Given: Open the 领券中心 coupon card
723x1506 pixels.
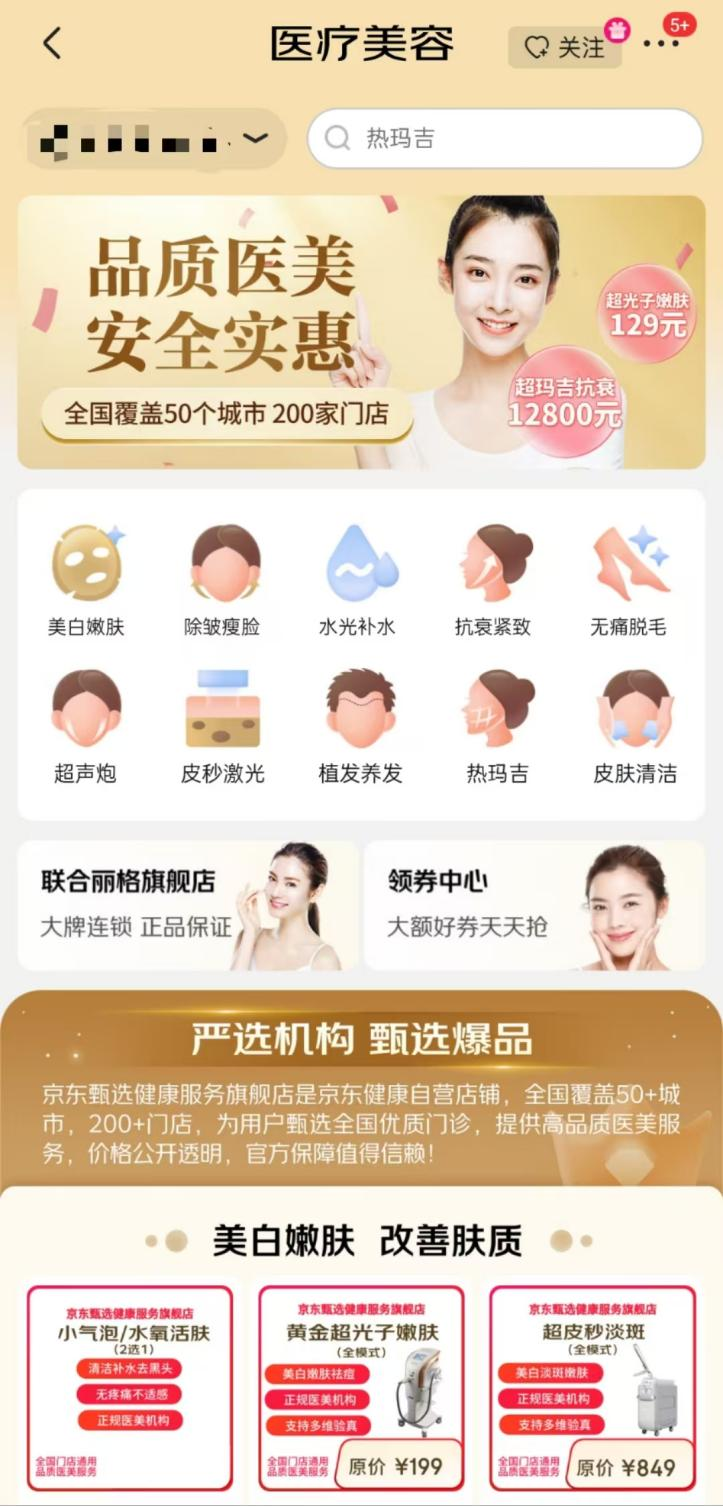Looking at the screenshot, I should (x=534, y=905).
